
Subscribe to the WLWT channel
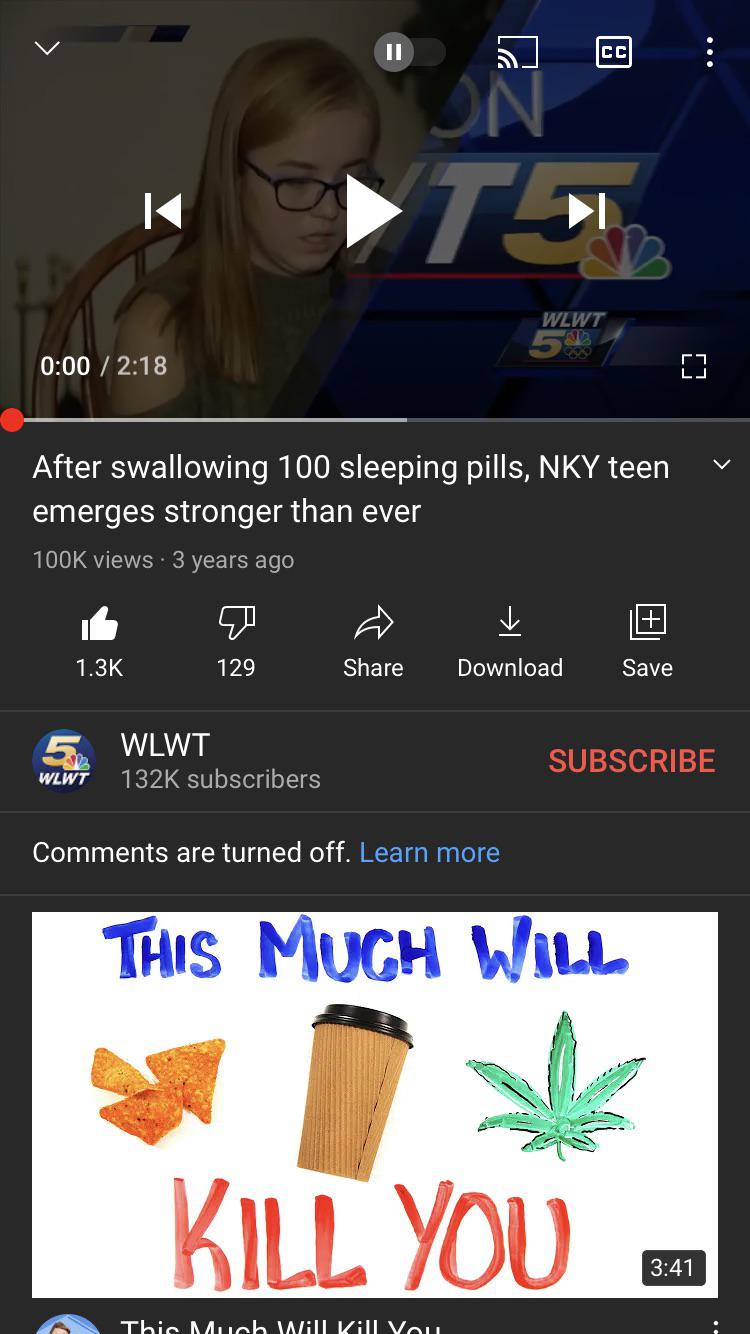(631, 761)
